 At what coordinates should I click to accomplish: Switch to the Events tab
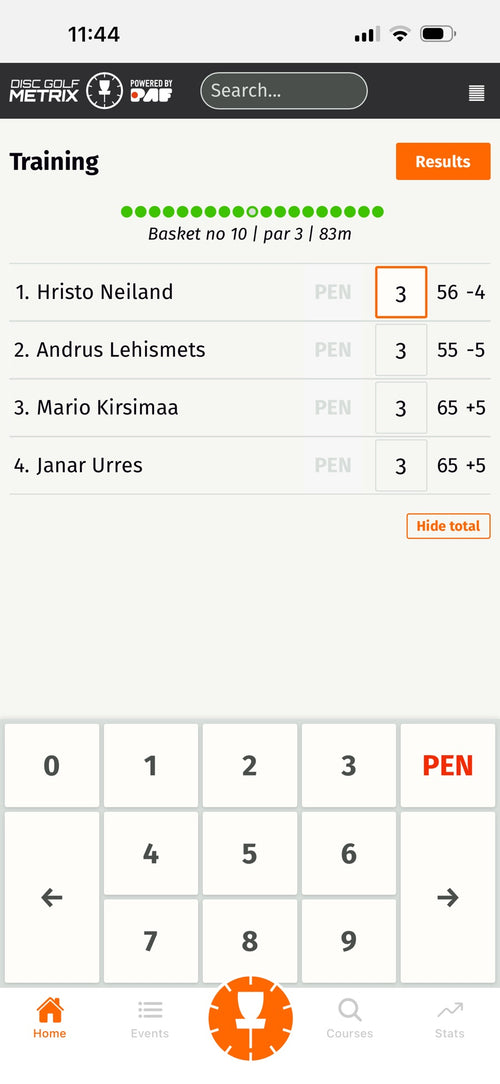149,1019
